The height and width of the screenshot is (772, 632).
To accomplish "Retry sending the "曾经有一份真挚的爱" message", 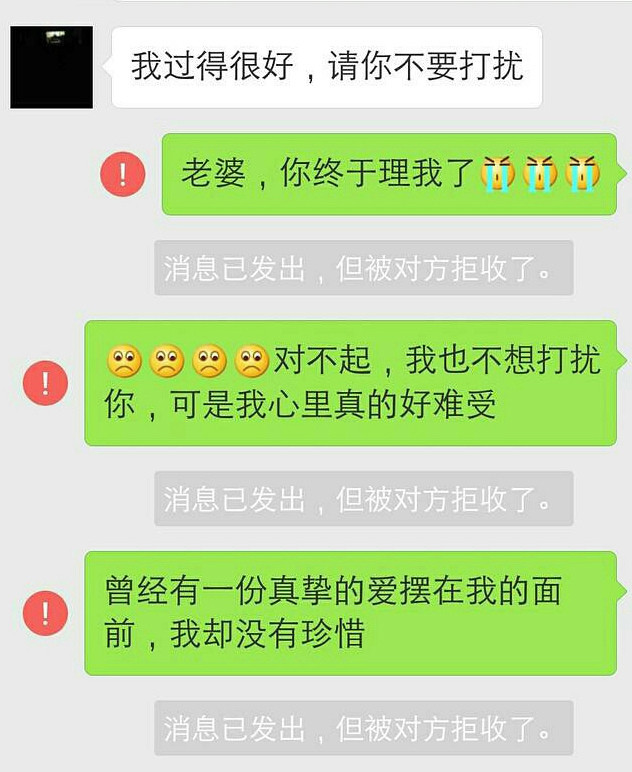I will coord(45,612).
